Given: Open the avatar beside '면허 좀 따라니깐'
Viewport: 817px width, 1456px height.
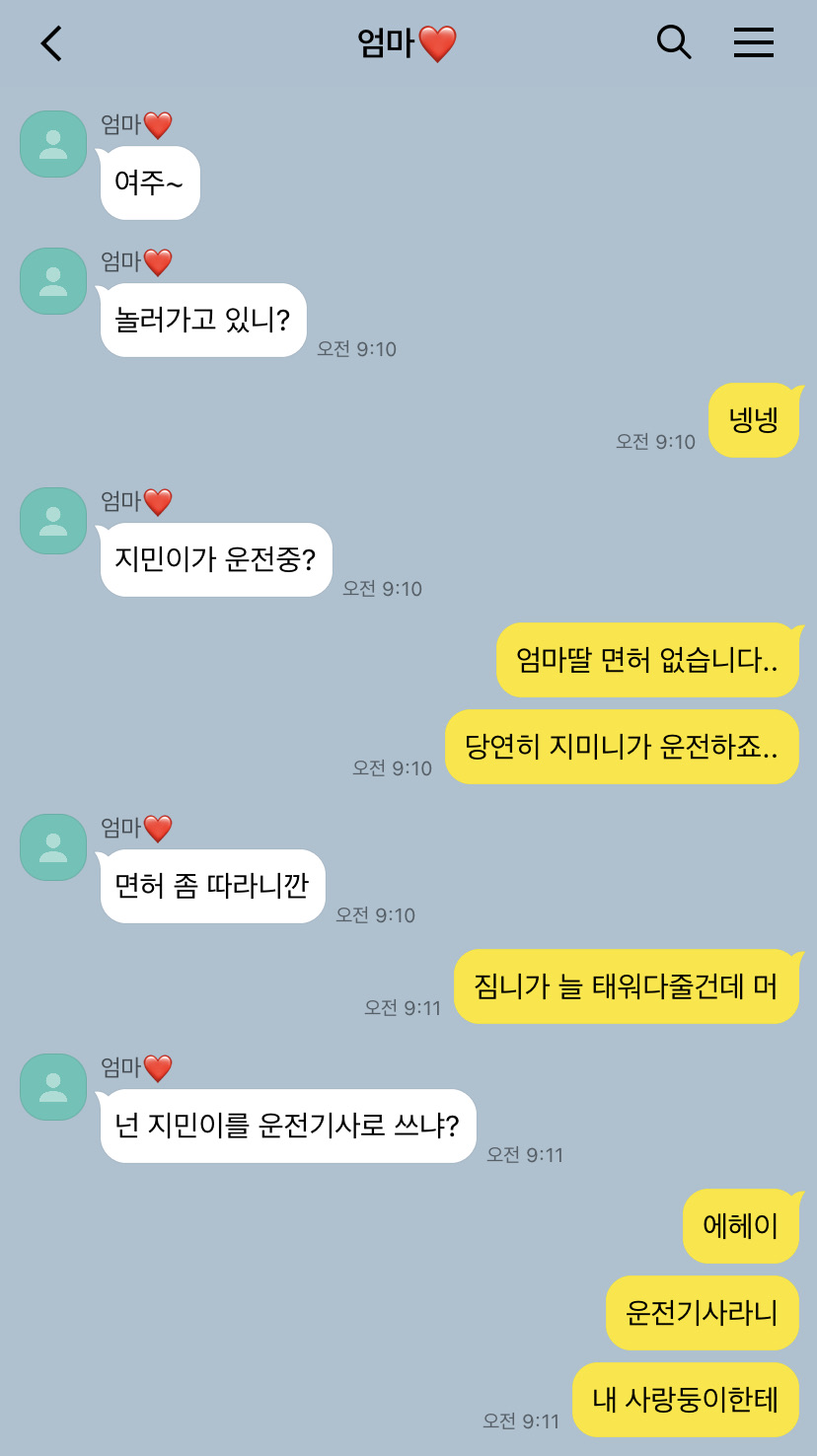Looking at the screenshot, I should pos(53,847).
